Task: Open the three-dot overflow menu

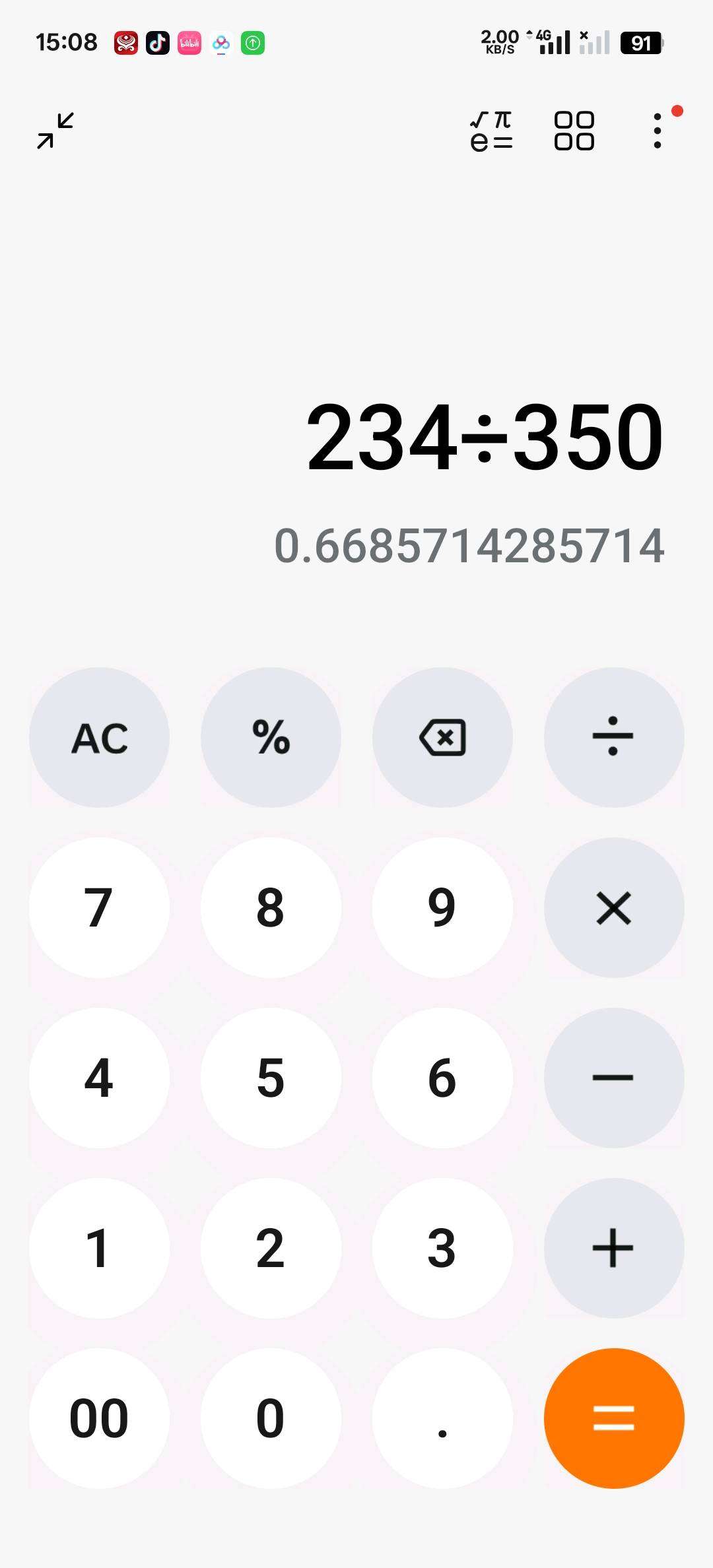Action: point(658,131)
